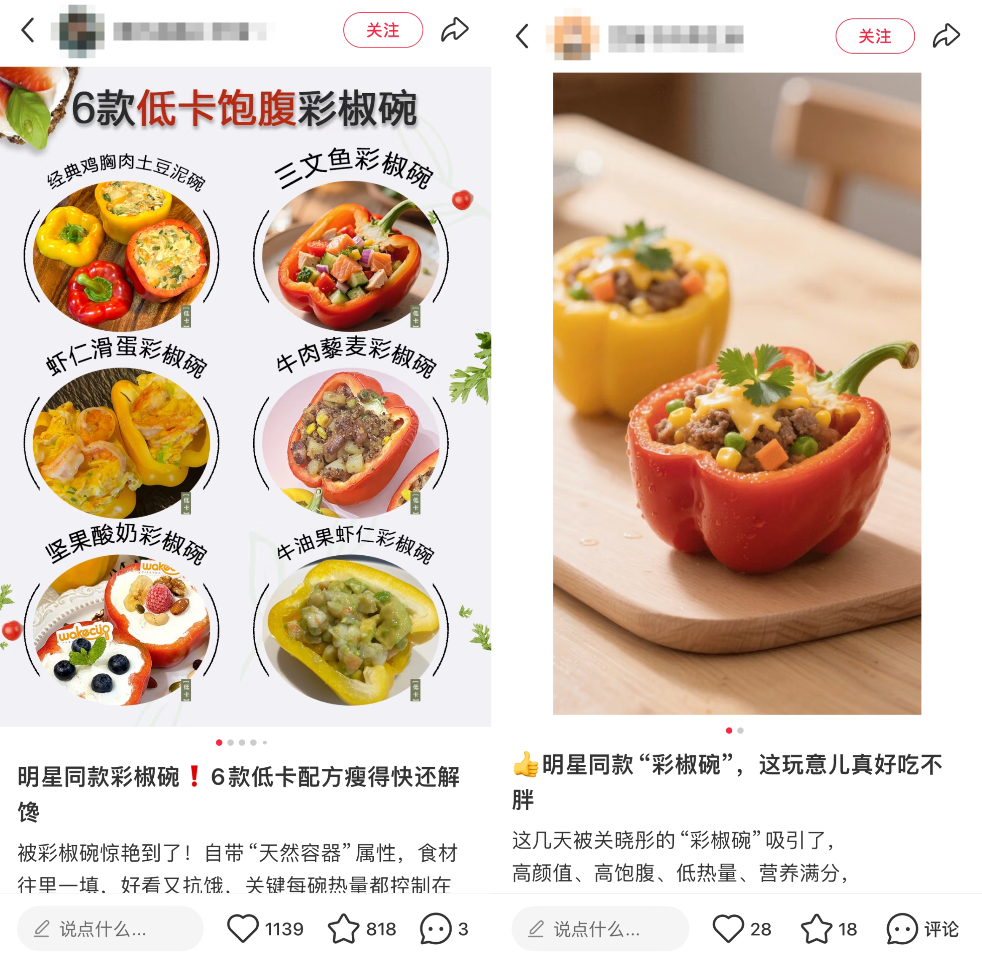Tap comment box beside the 28 likes
This screenshot has width=982, height=957.
point(600,929)
